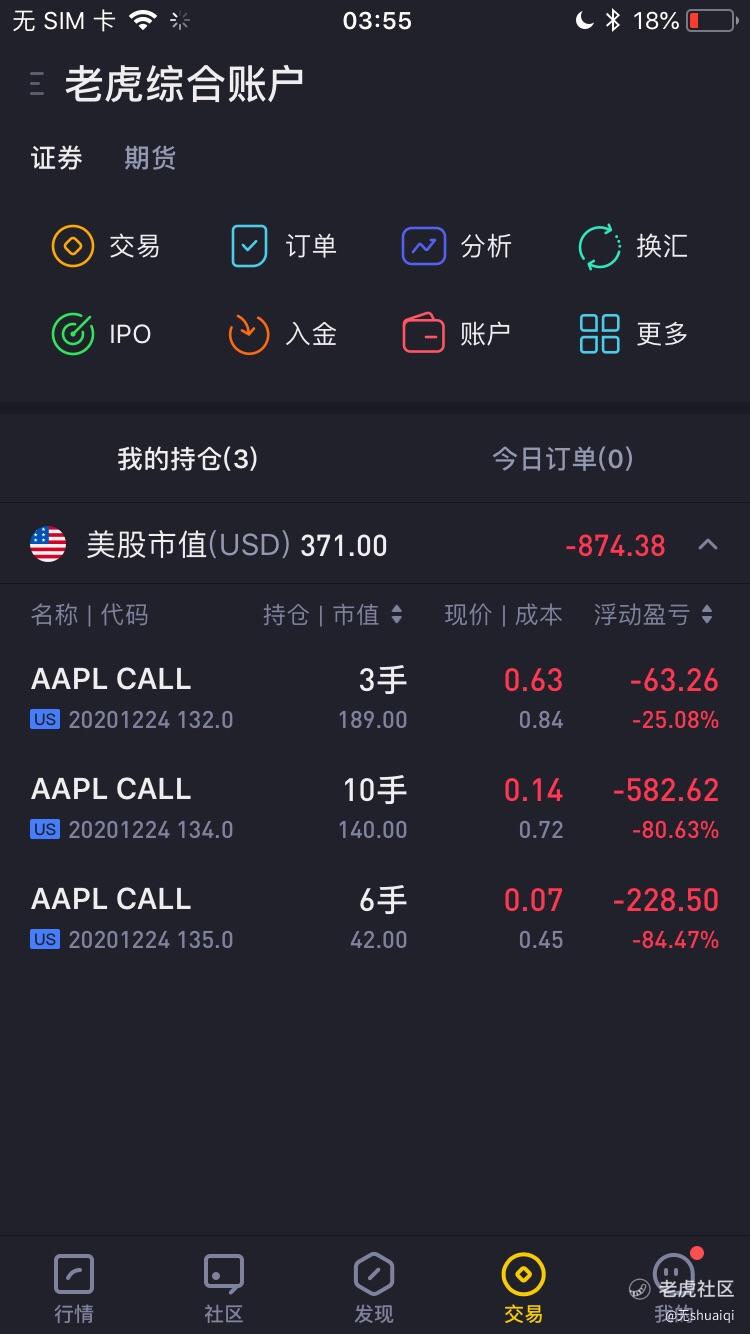750x1334 pixels.
Task: Open the 交易 shortcut
Action: pos(106,246)
